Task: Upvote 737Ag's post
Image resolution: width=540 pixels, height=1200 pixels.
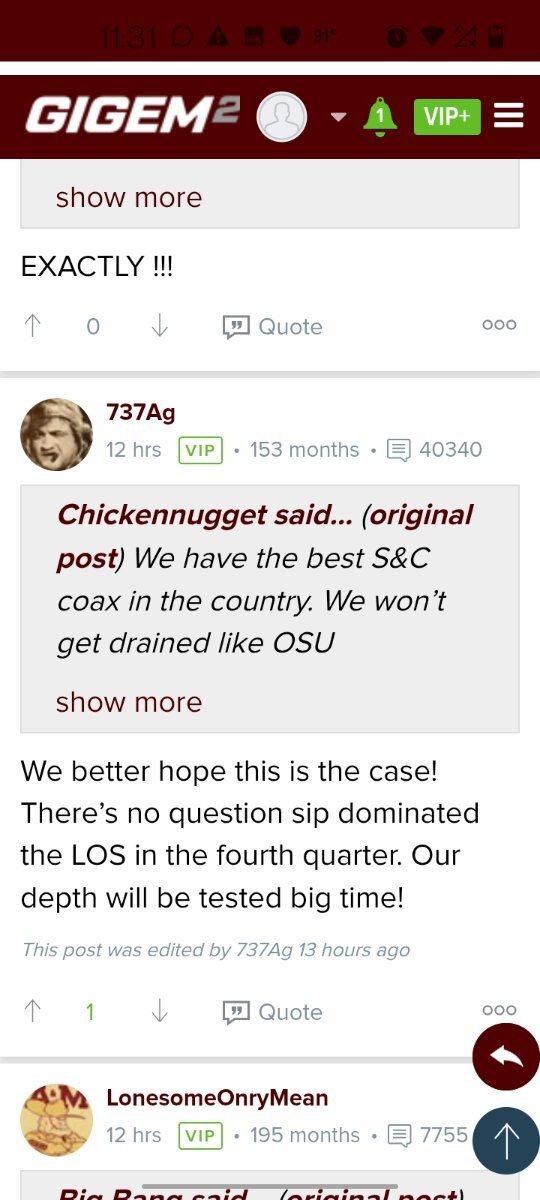Action: (x=33, y=1012)
